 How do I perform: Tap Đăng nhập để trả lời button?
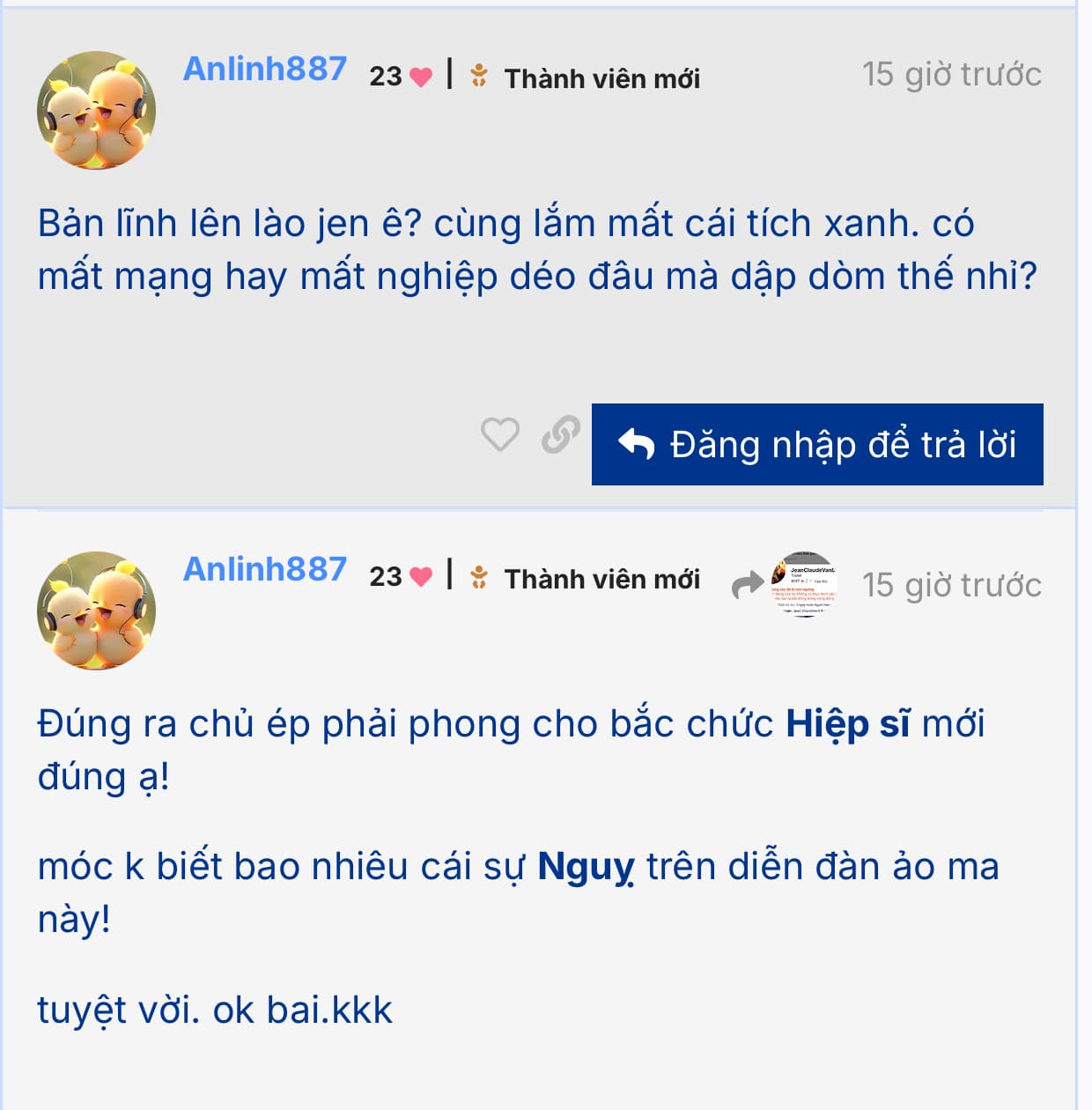coord(817,444)
